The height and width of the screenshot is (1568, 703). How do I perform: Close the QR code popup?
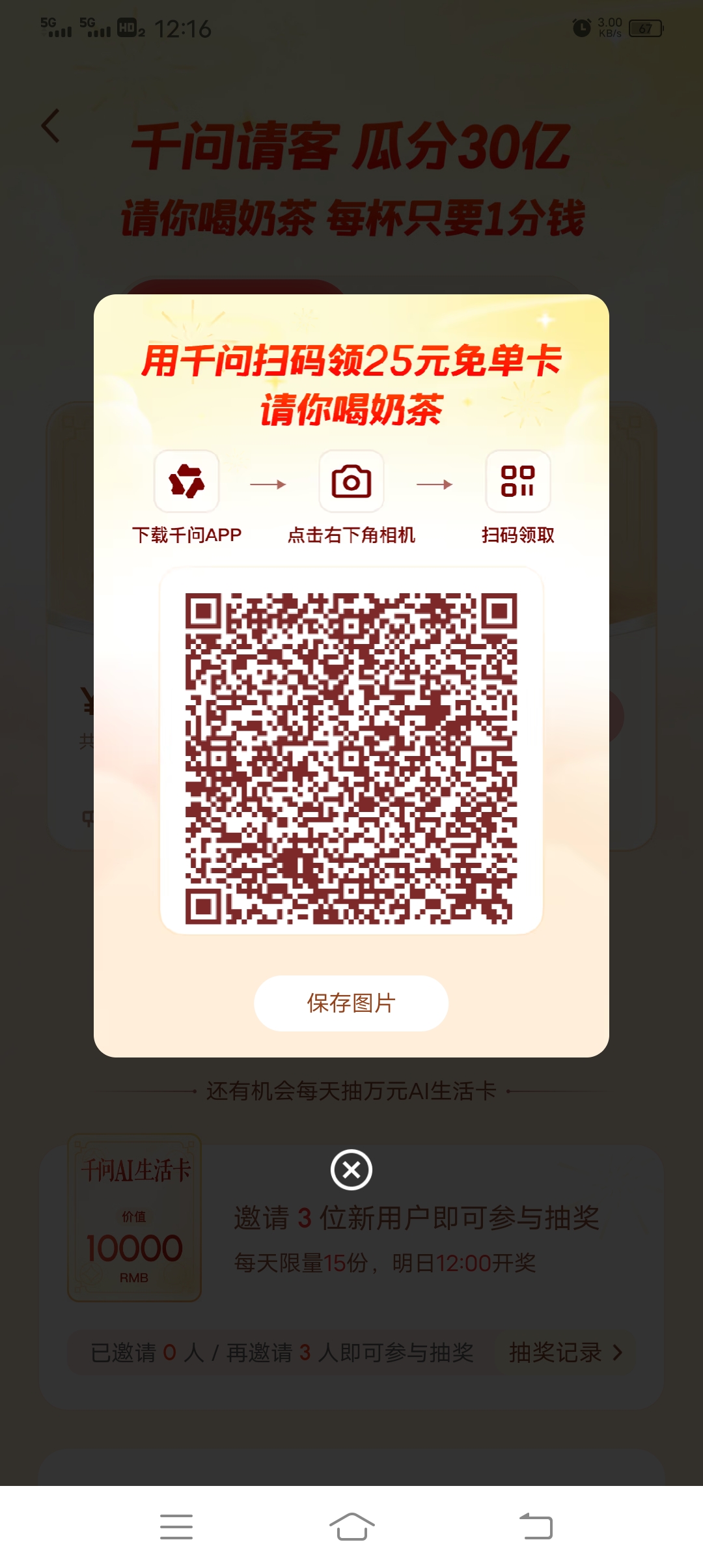click(351, 1170)
